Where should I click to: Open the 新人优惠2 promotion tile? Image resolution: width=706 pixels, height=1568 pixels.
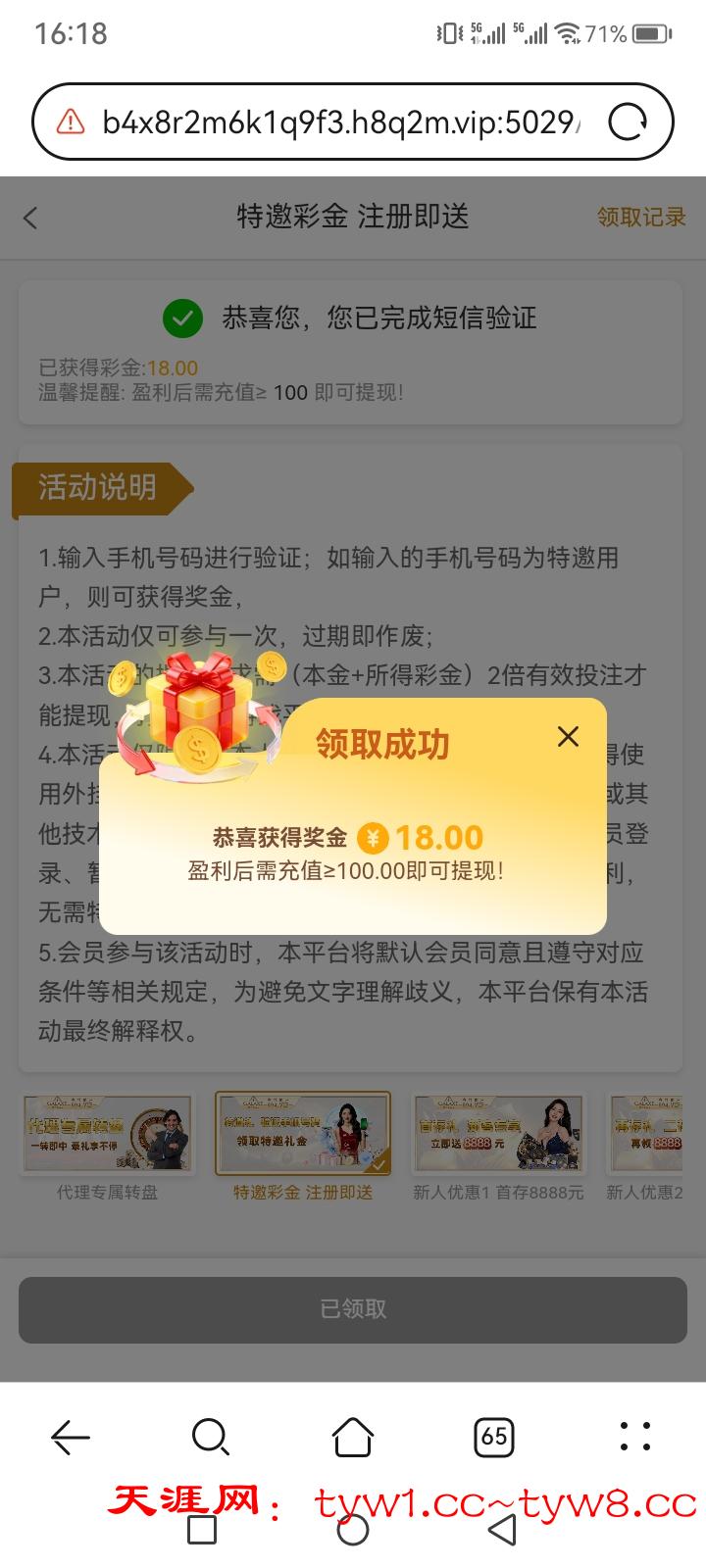(645, 1137)
